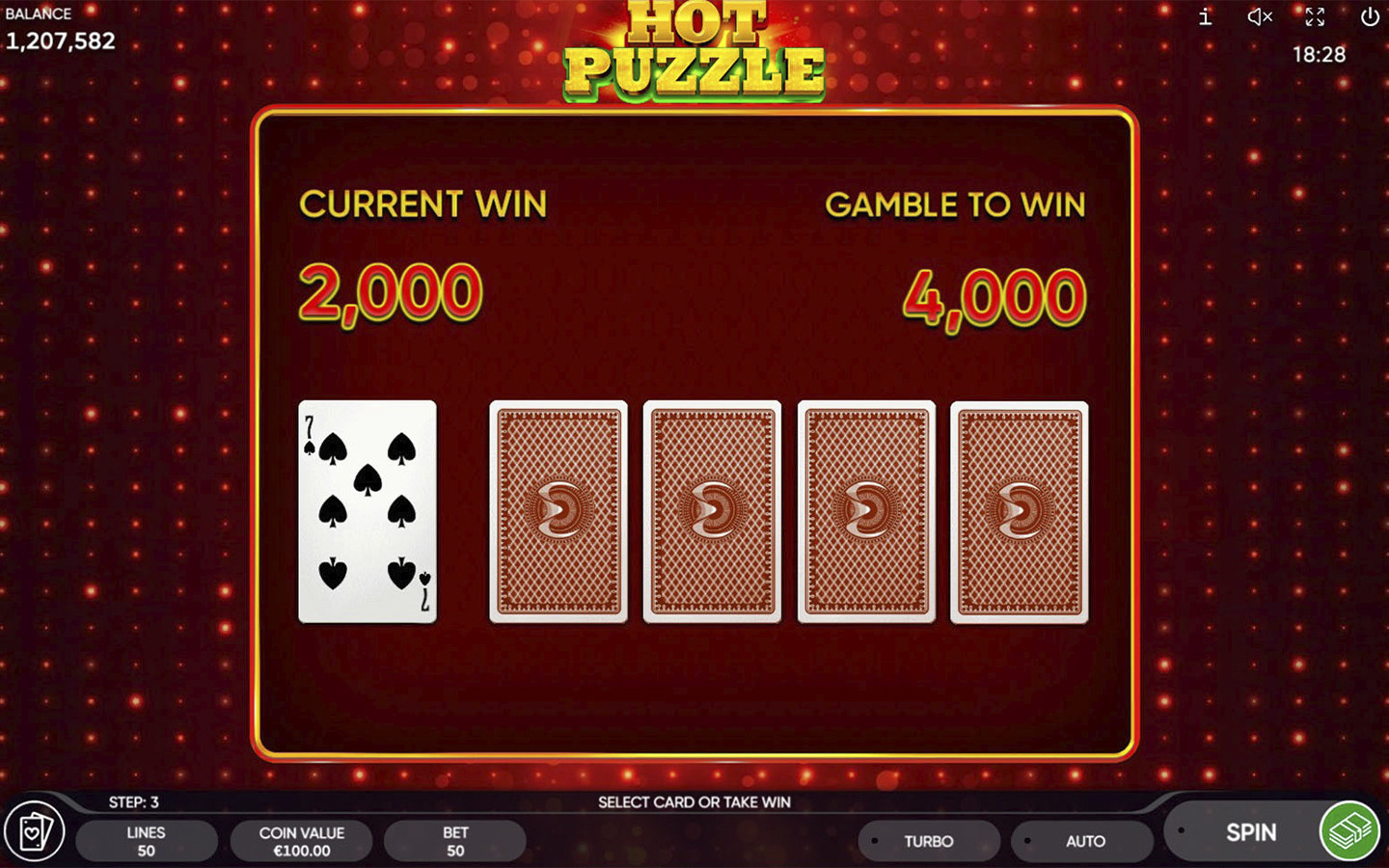Toggle Turbo mode
This screenshot has width=1389, height=868.
[928, 841]
